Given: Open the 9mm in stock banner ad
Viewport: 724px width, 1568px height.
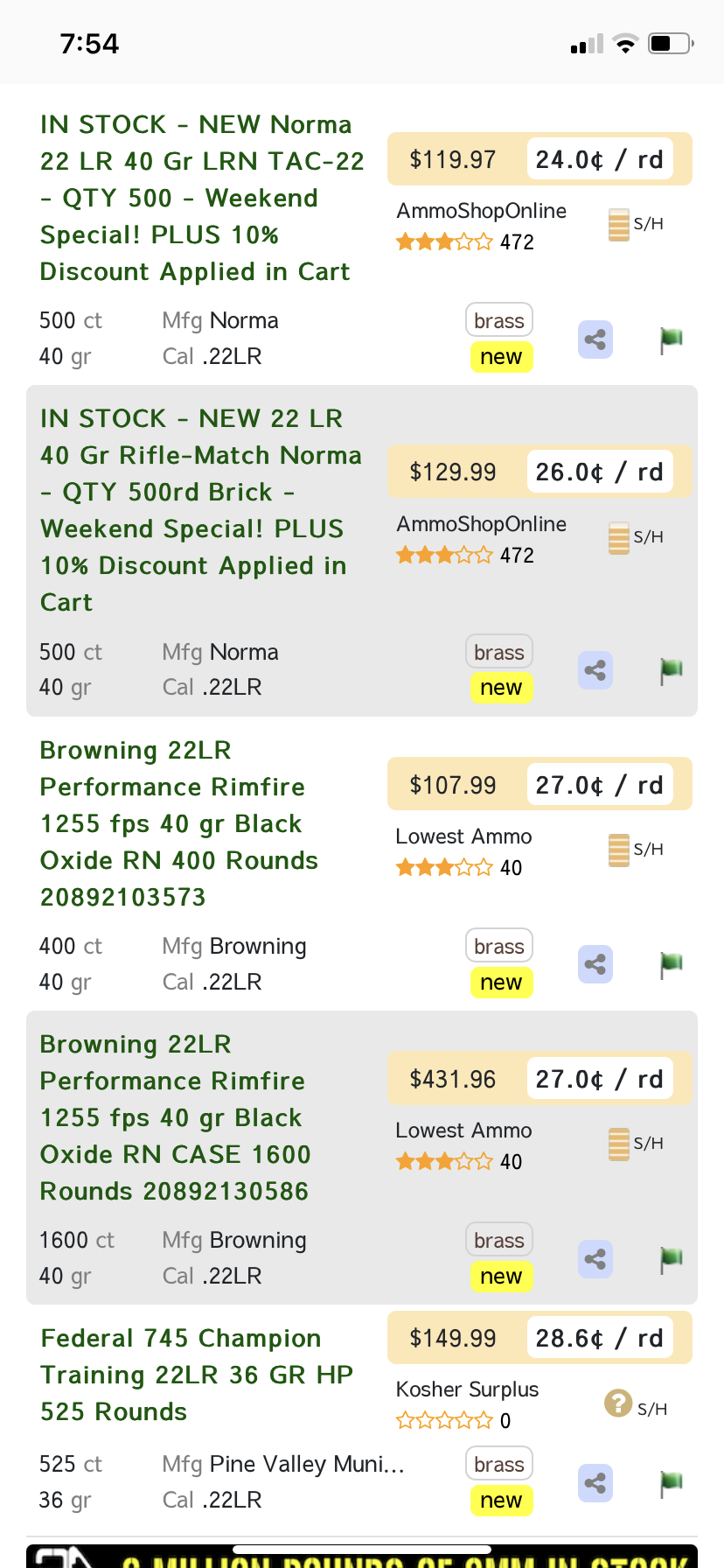Looking at the screenshot, I should pos(362,1556).
